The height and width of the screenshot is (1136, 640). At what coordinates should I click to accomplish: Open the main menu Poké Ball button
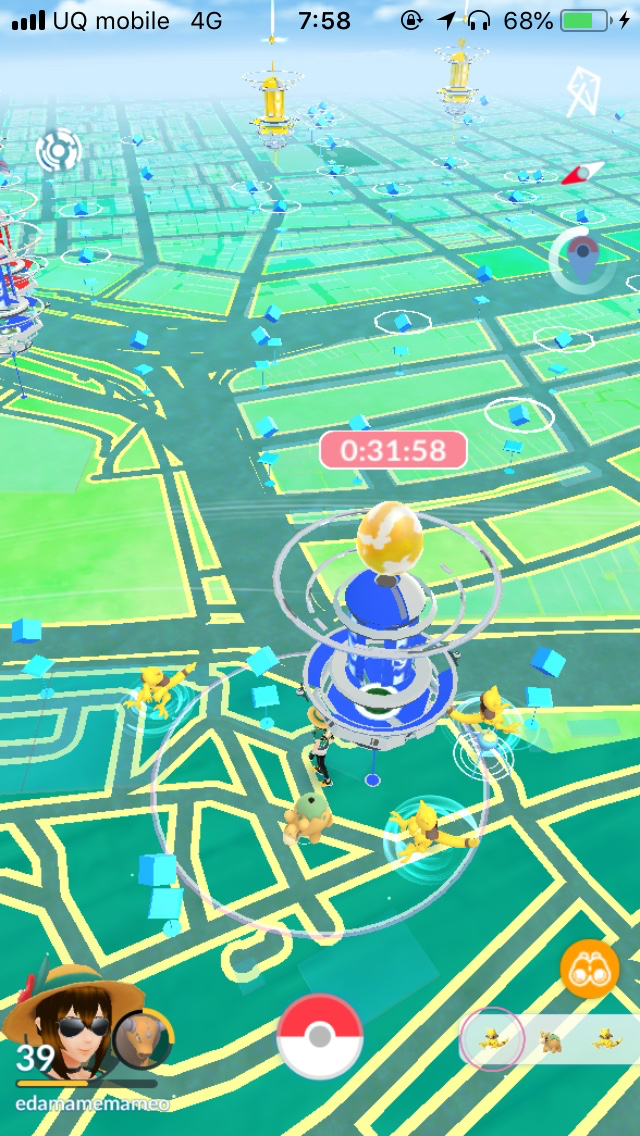[319, 1036]
